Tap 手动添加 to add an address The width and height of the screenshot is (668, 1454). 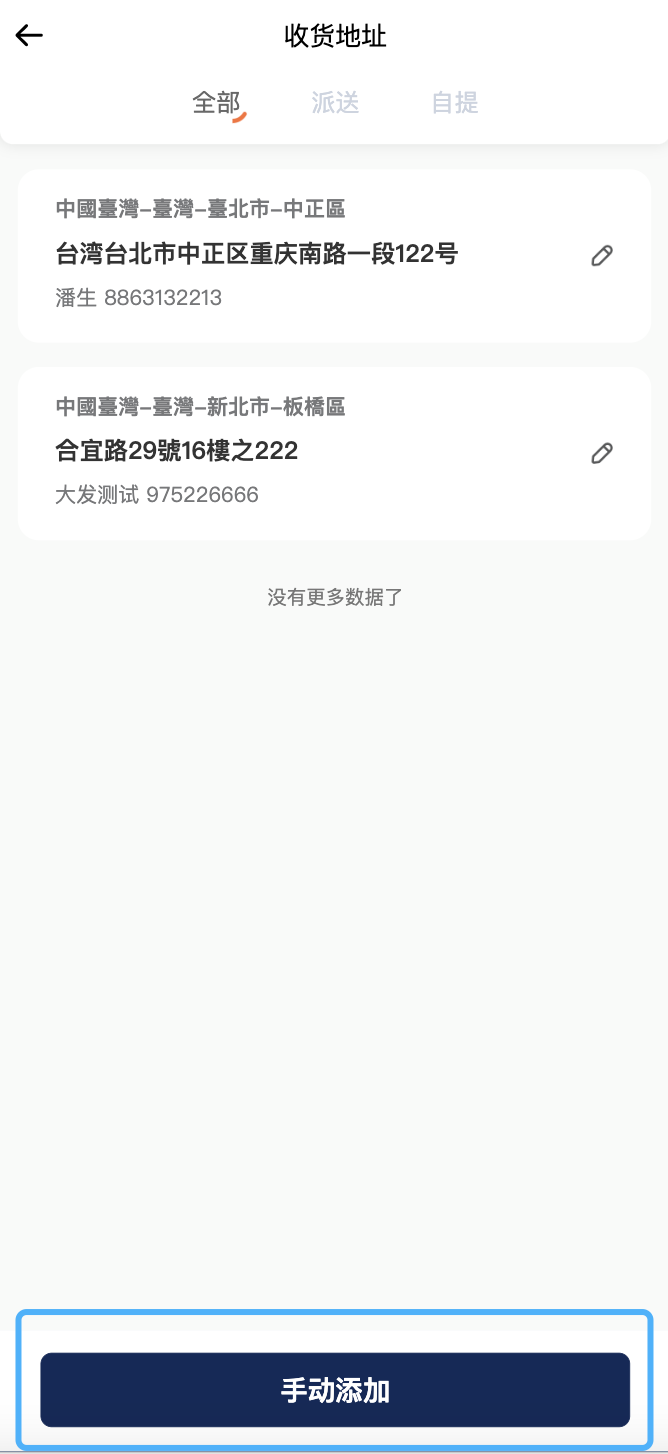tap(335, 1390)
